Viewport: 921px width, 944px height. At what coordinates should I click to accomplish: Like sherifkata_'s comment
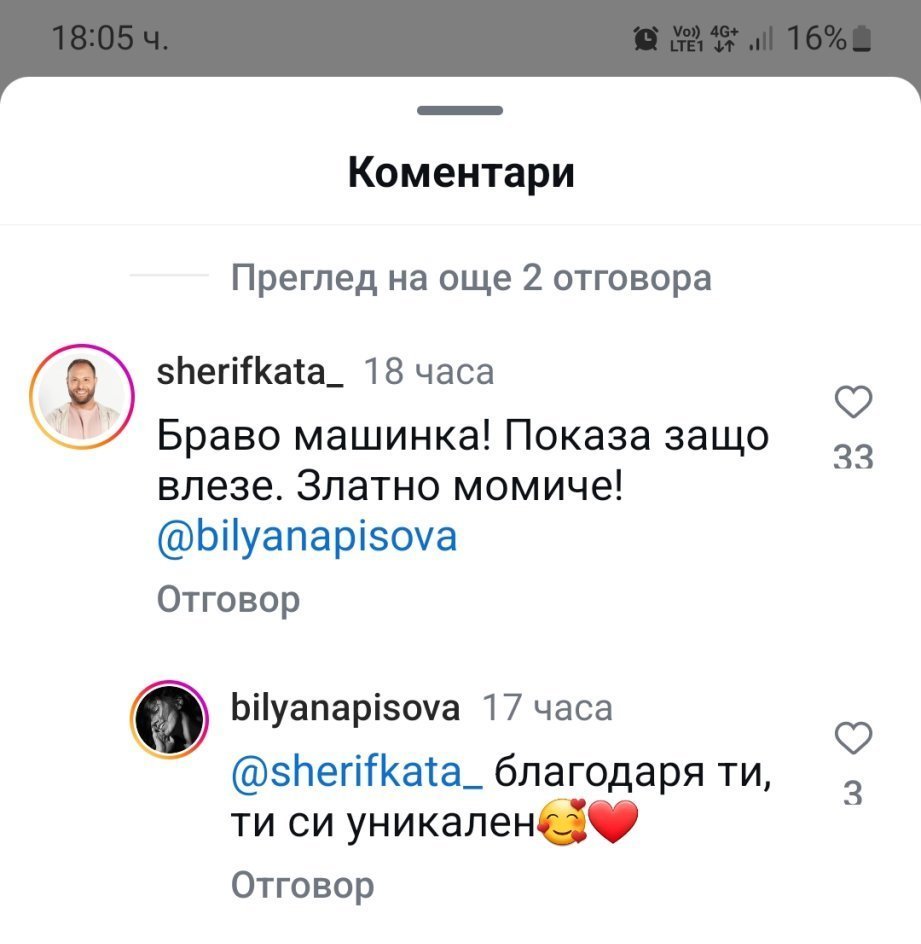(853, 404)
